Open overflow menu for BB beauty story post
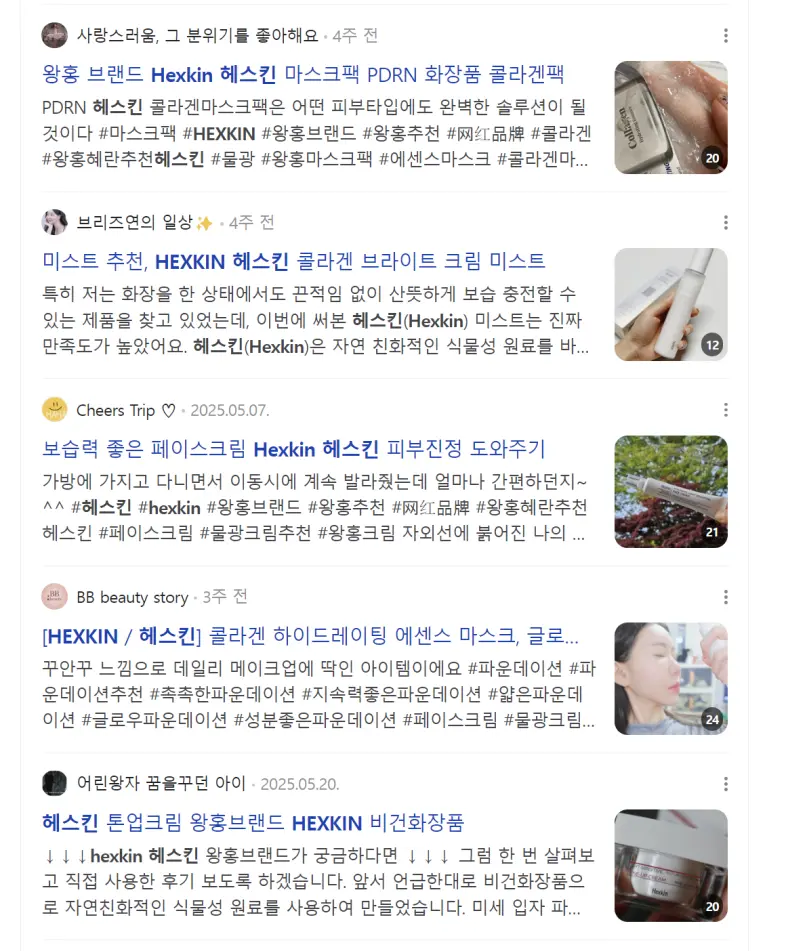 coord(726,597)
